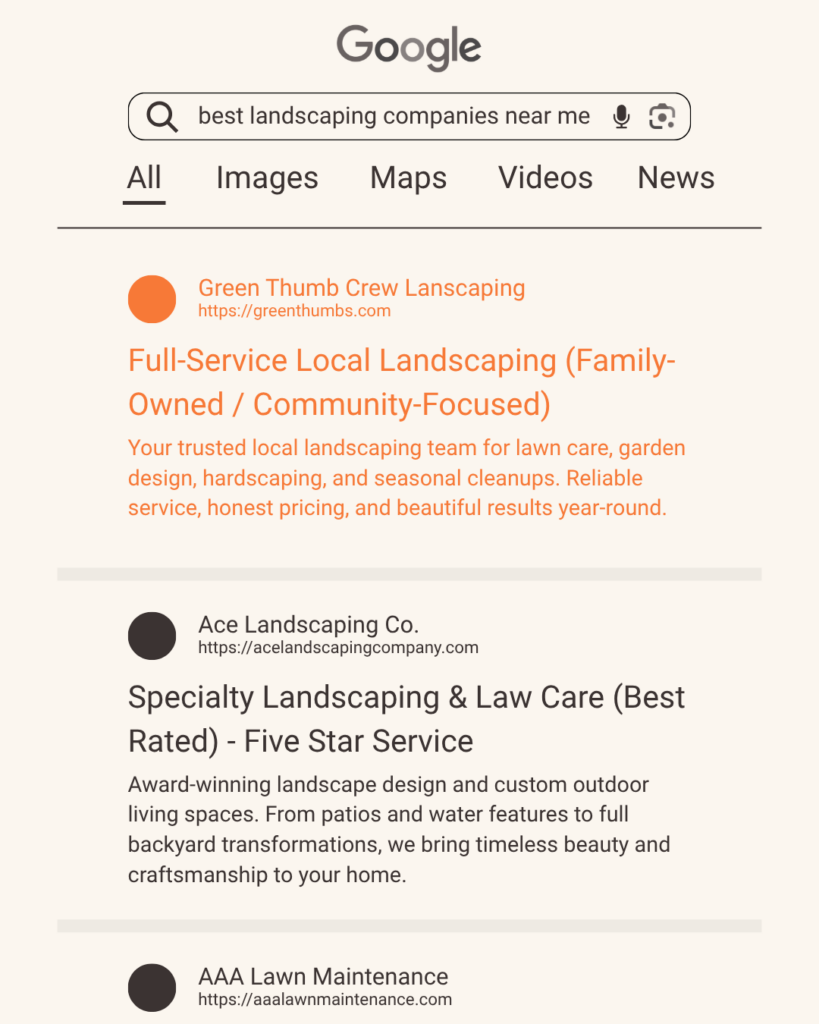This screenshot has width=819, height=1024.
Task: Open Specialty Landscaping Best Rated result
Action: coord(406,719)
